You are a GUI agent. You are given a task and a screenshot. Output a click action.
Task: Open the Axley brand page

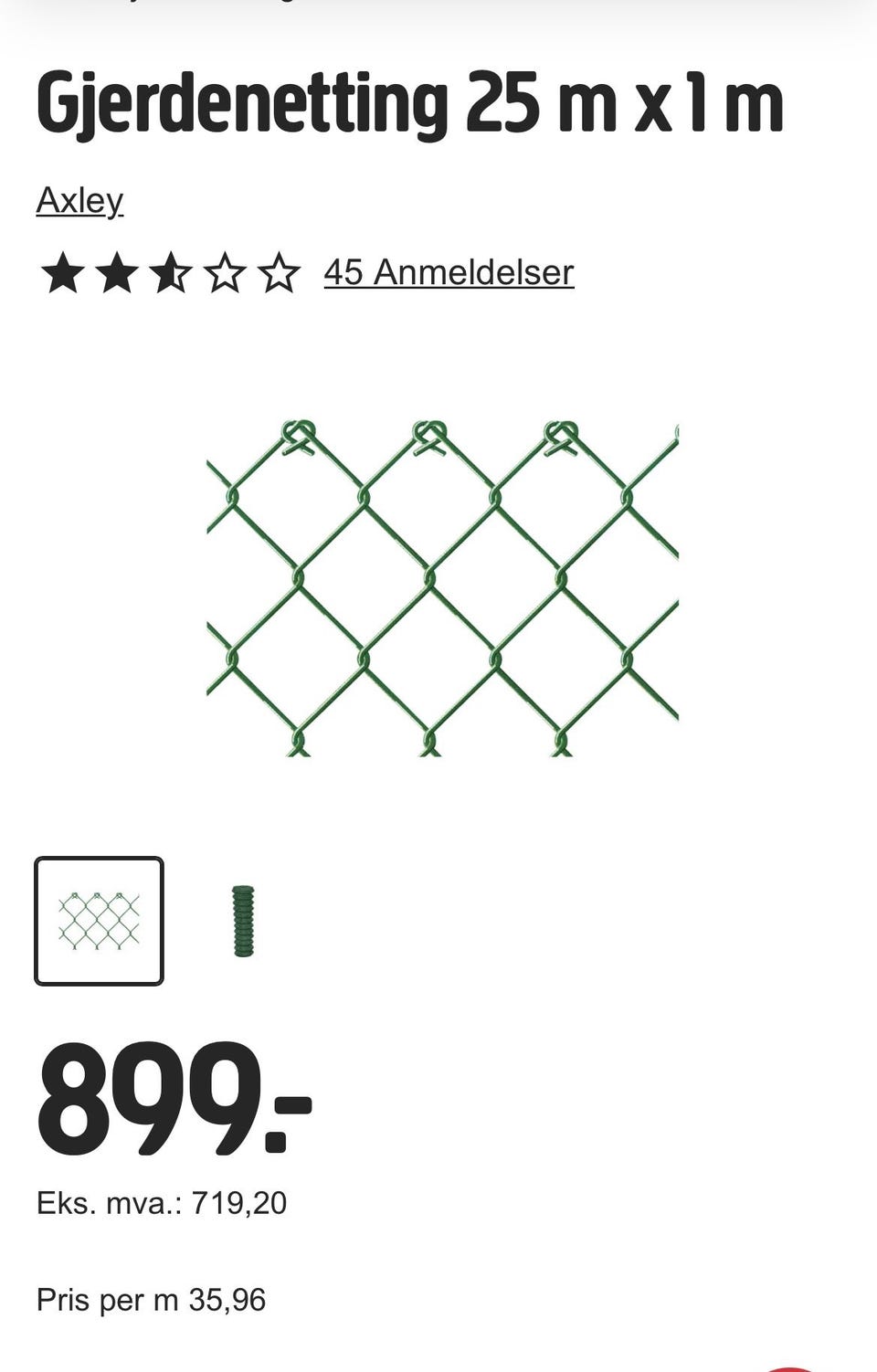tap(79, 200)
